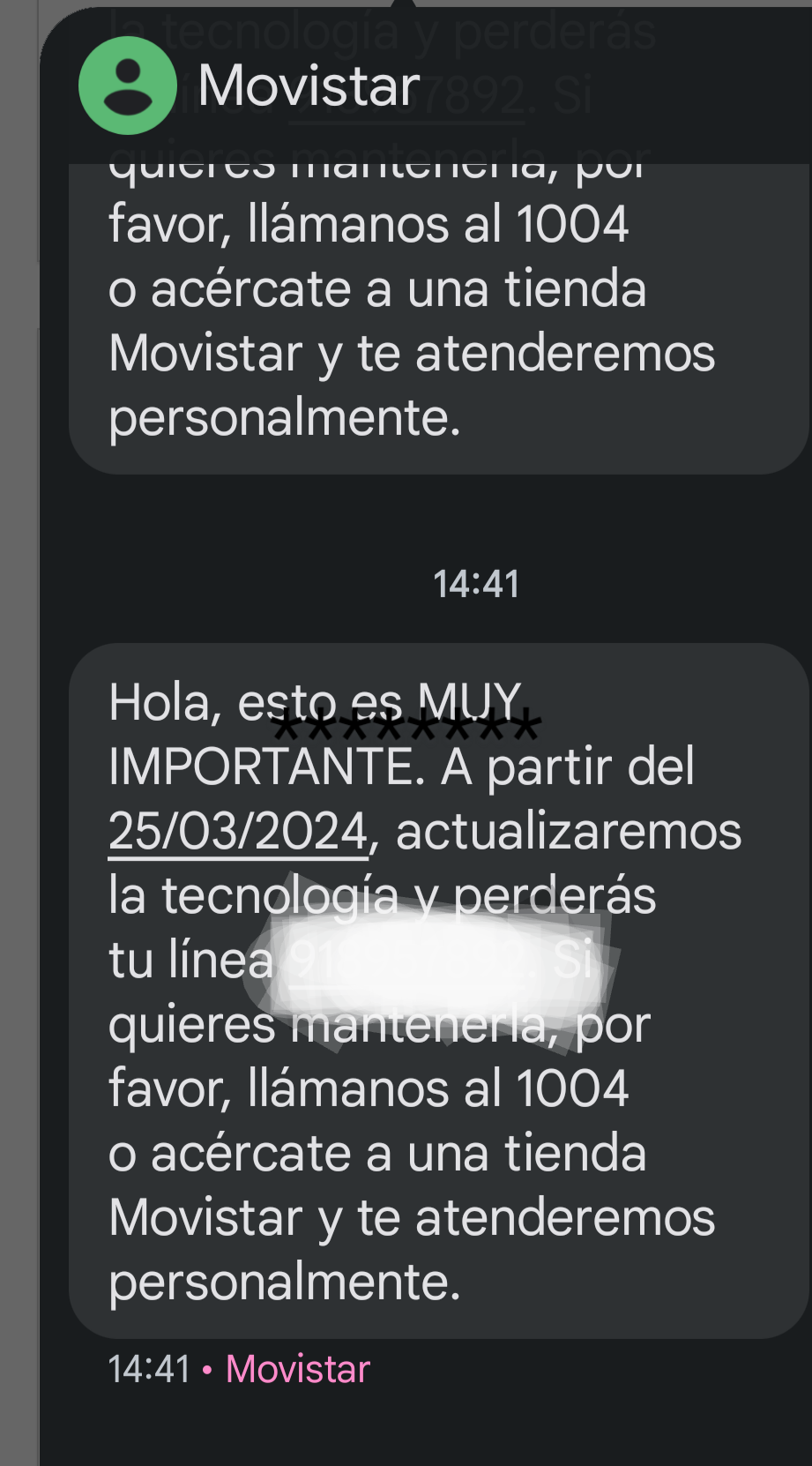
Task: Tap the person silhouette icon in the avatar
Action: (127, 84)
